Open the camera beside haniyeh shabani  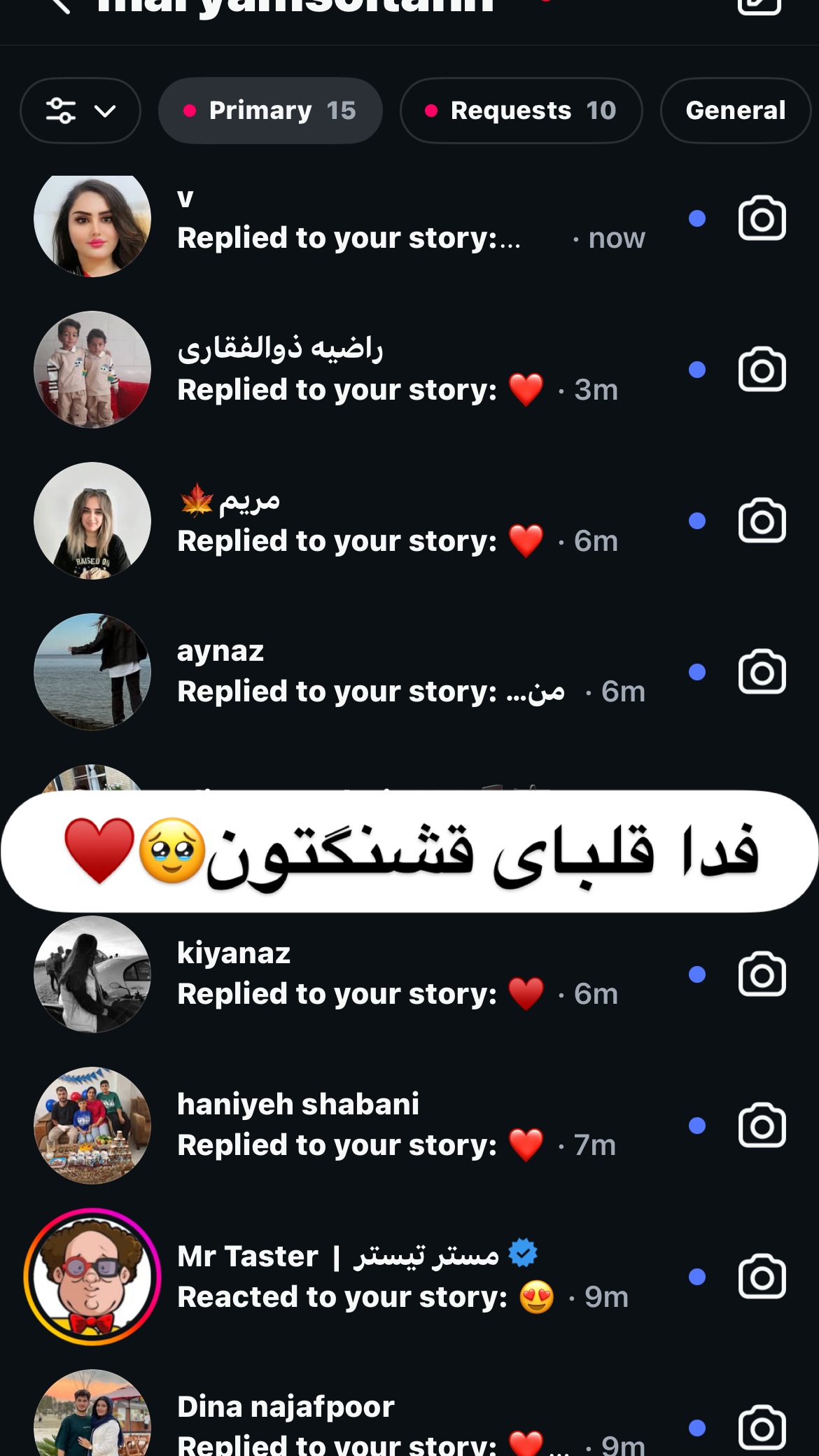(762, 1126)
